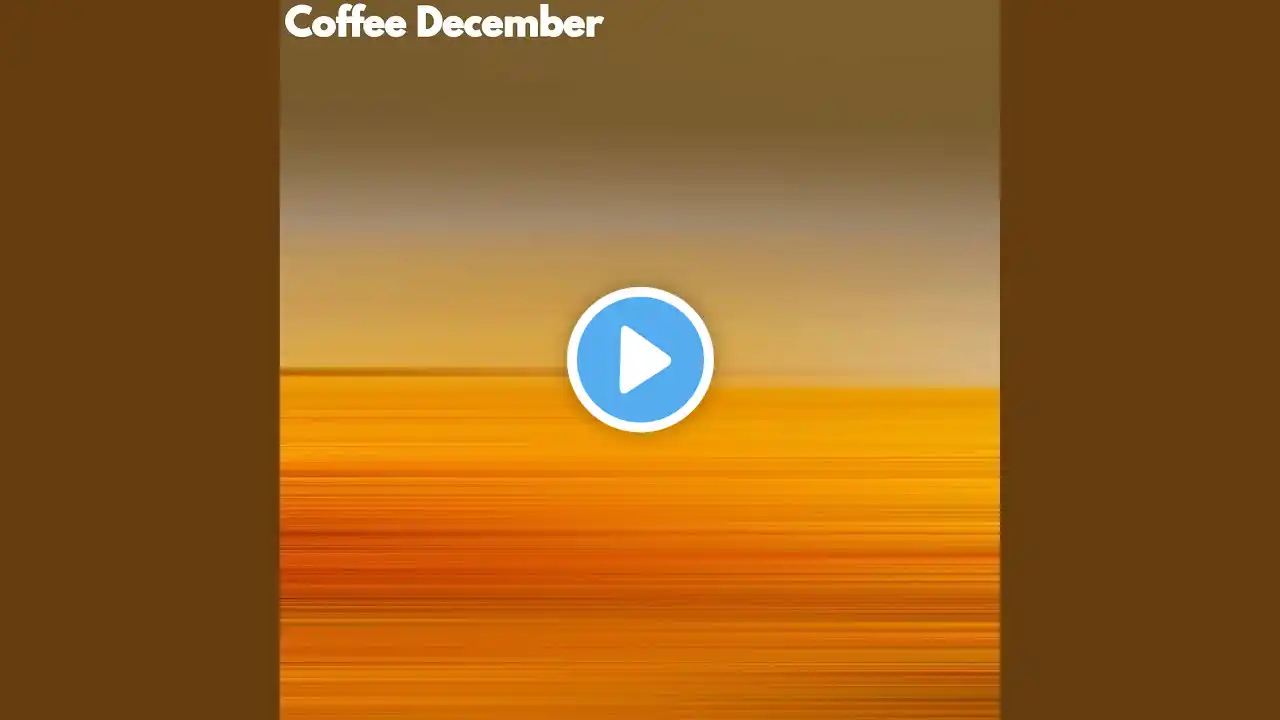Play the Coffee December video
The width and height of the screenshot is (1280, 720).
click(x=640, y=360)
